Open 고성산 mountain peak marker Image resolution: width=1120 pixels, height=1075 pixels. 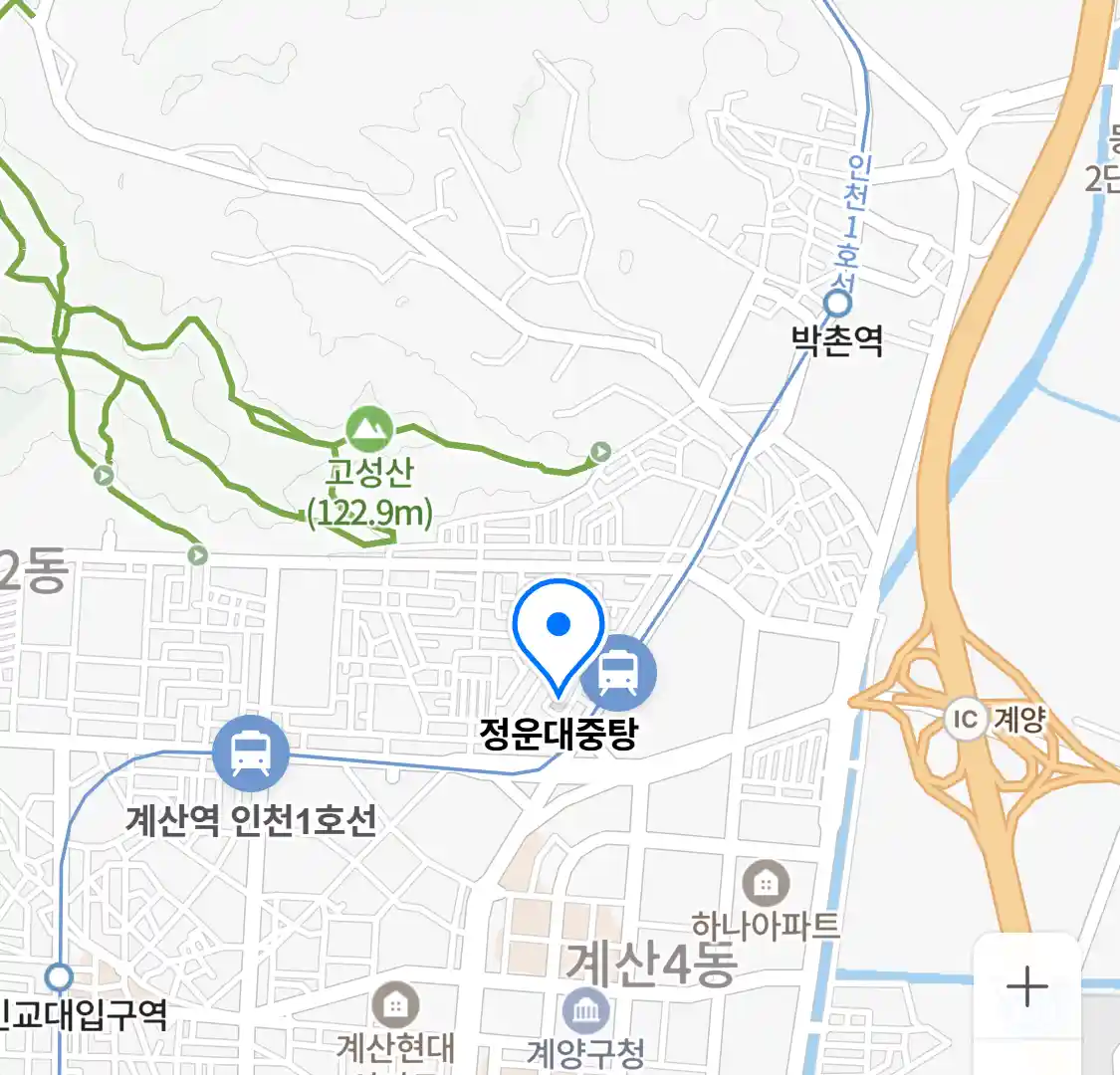click(x=369, y=430)
